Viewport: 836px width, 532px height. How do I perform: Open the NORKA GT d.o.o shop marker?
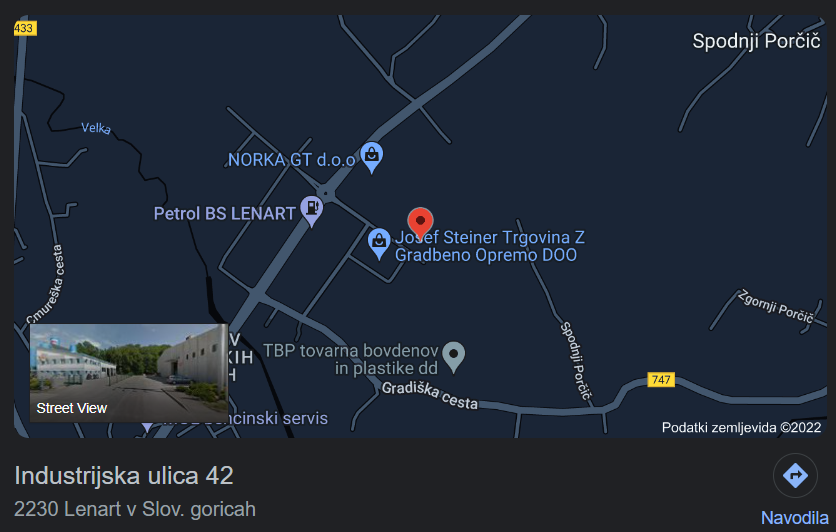372,156
